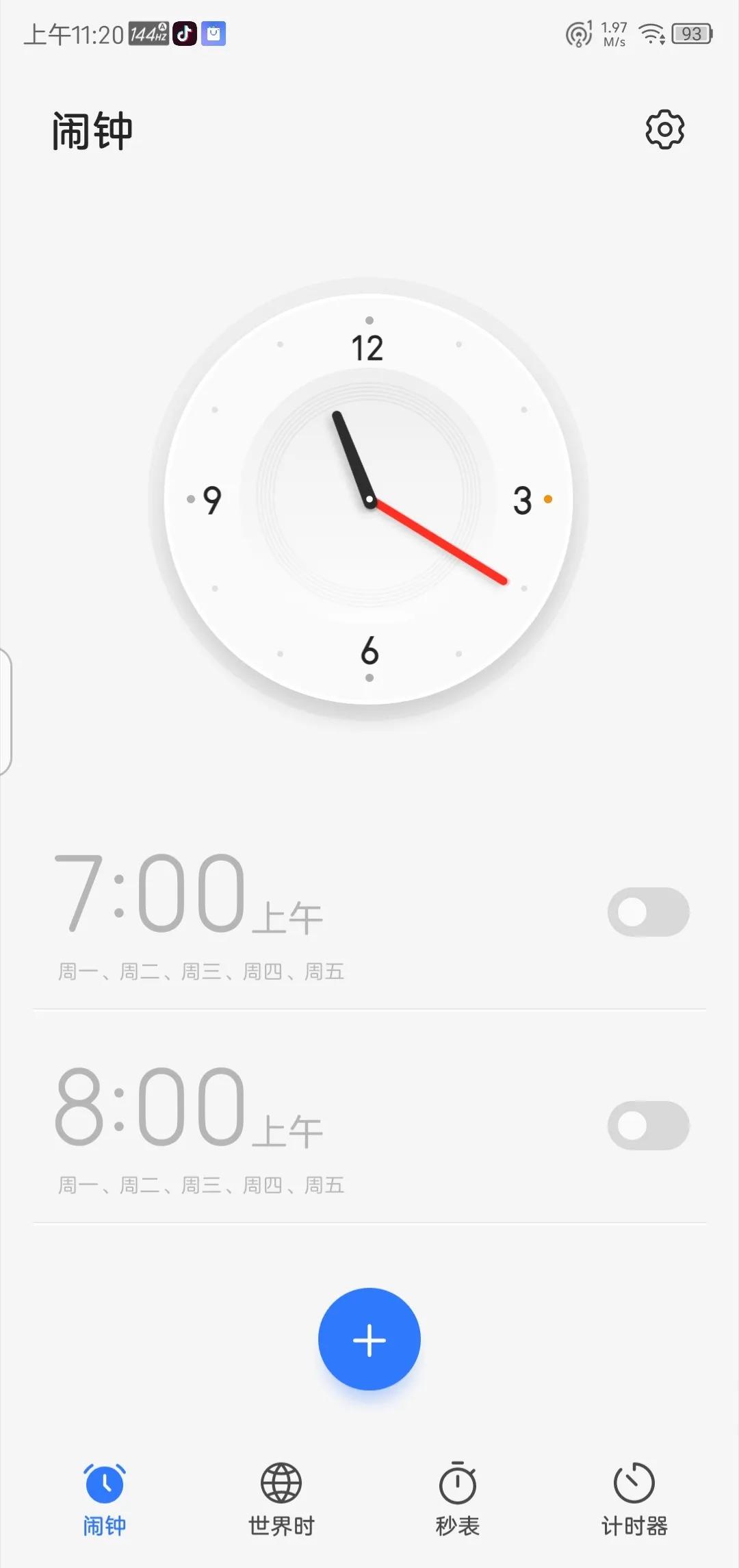Enable the 7:00 上午 alarm
The width and height of the screenshot is (739, 1568).
(649, 911)
